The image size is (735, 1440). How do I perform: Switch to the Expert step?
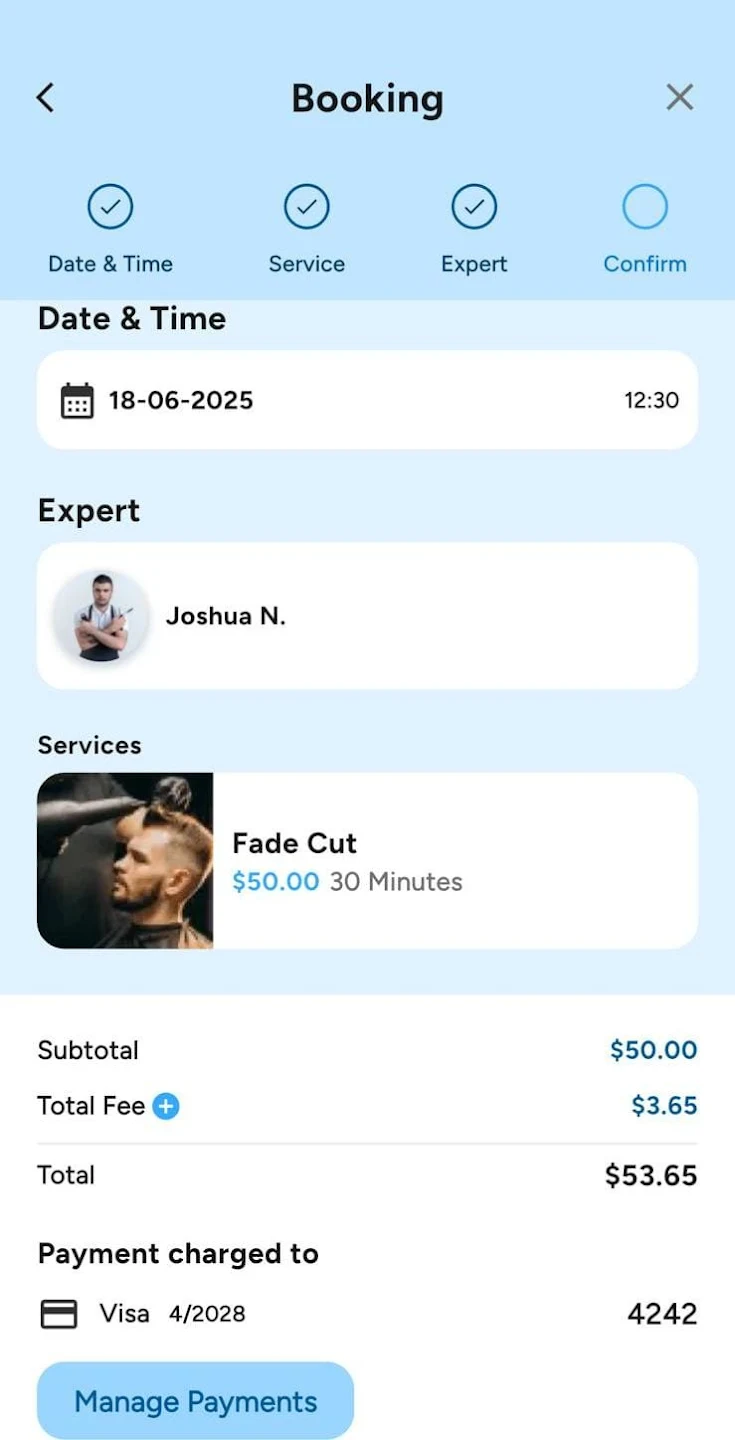(x=474, y=208)
